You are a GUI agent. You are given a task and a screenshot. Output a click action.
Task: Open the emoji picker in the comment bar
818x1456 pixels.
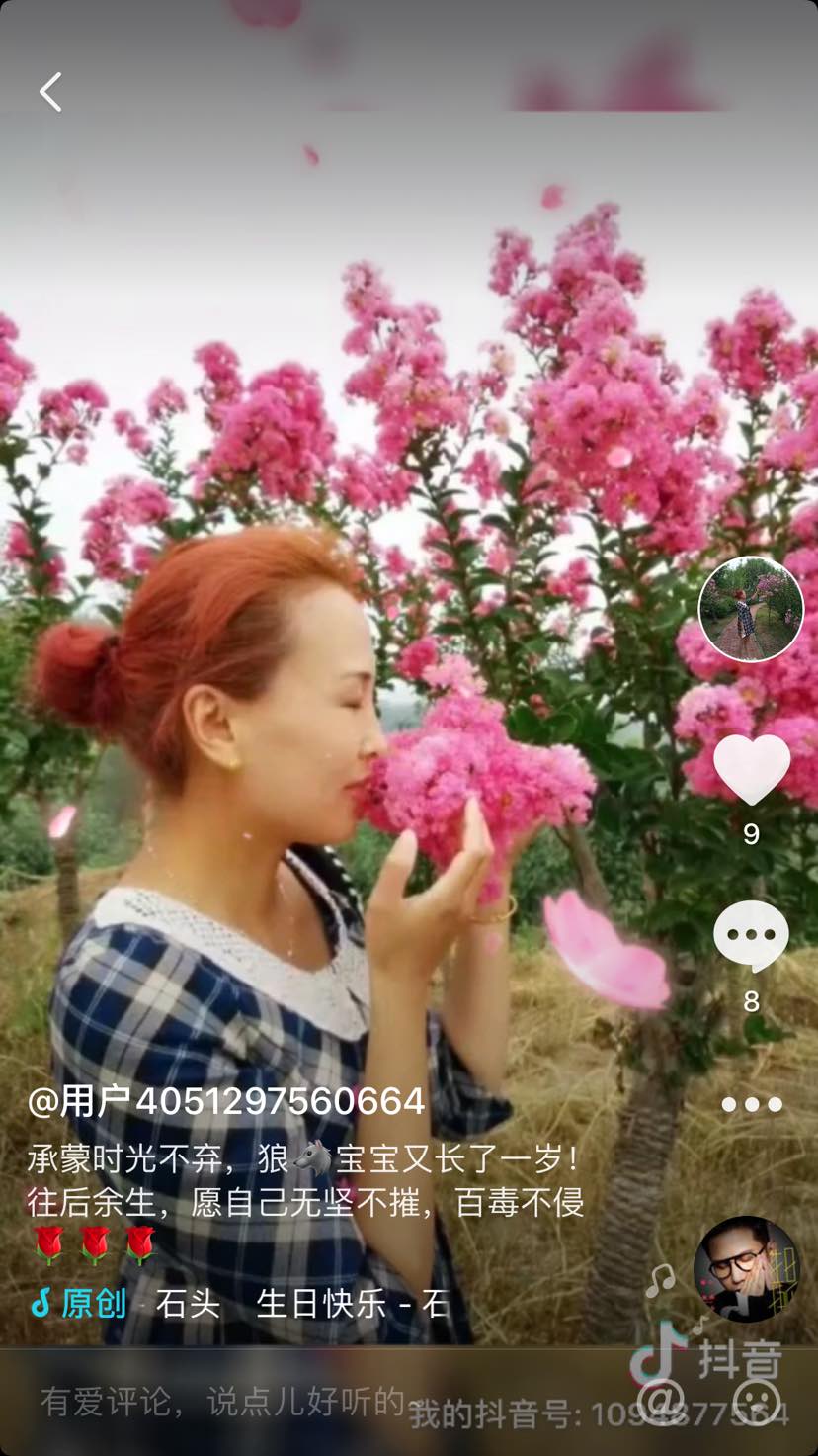coord(757,1401)
